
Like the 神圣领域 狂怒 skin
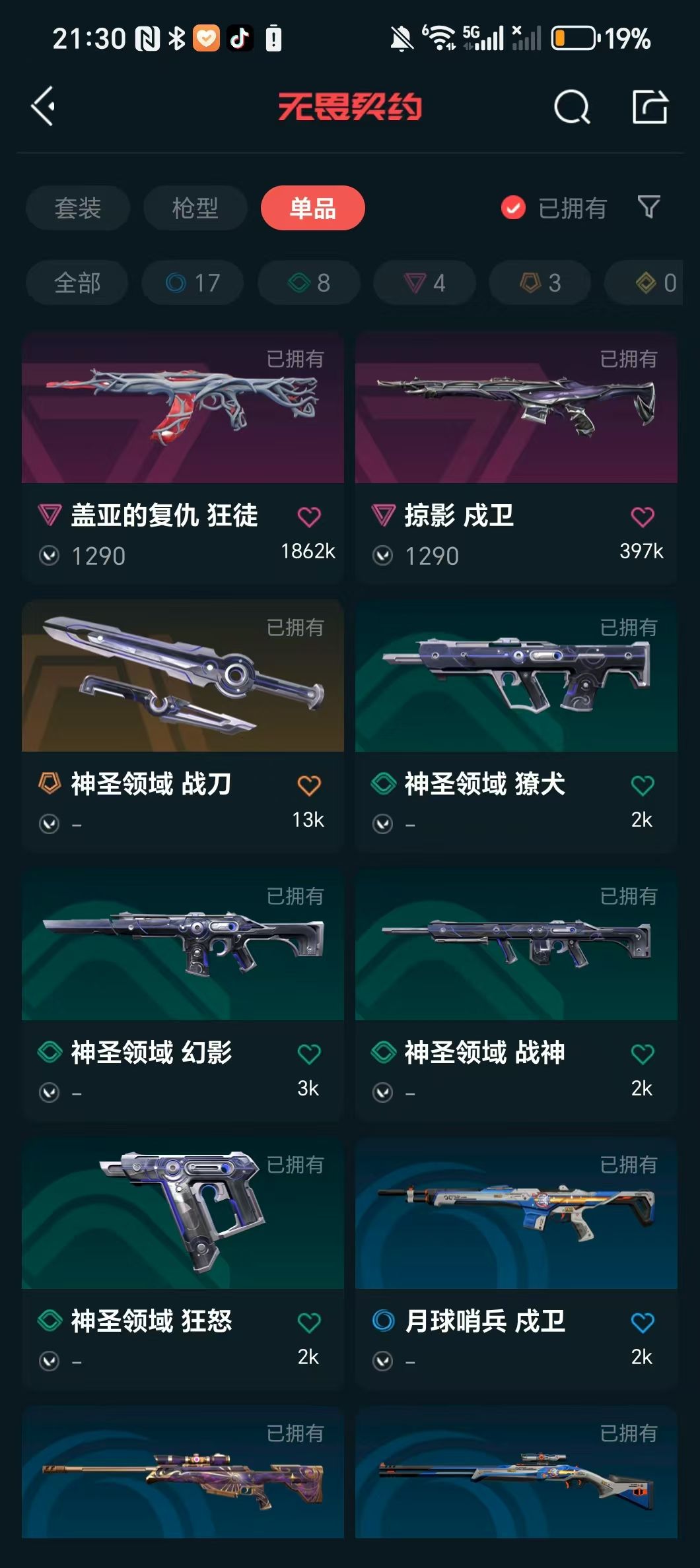(309, 1323)
